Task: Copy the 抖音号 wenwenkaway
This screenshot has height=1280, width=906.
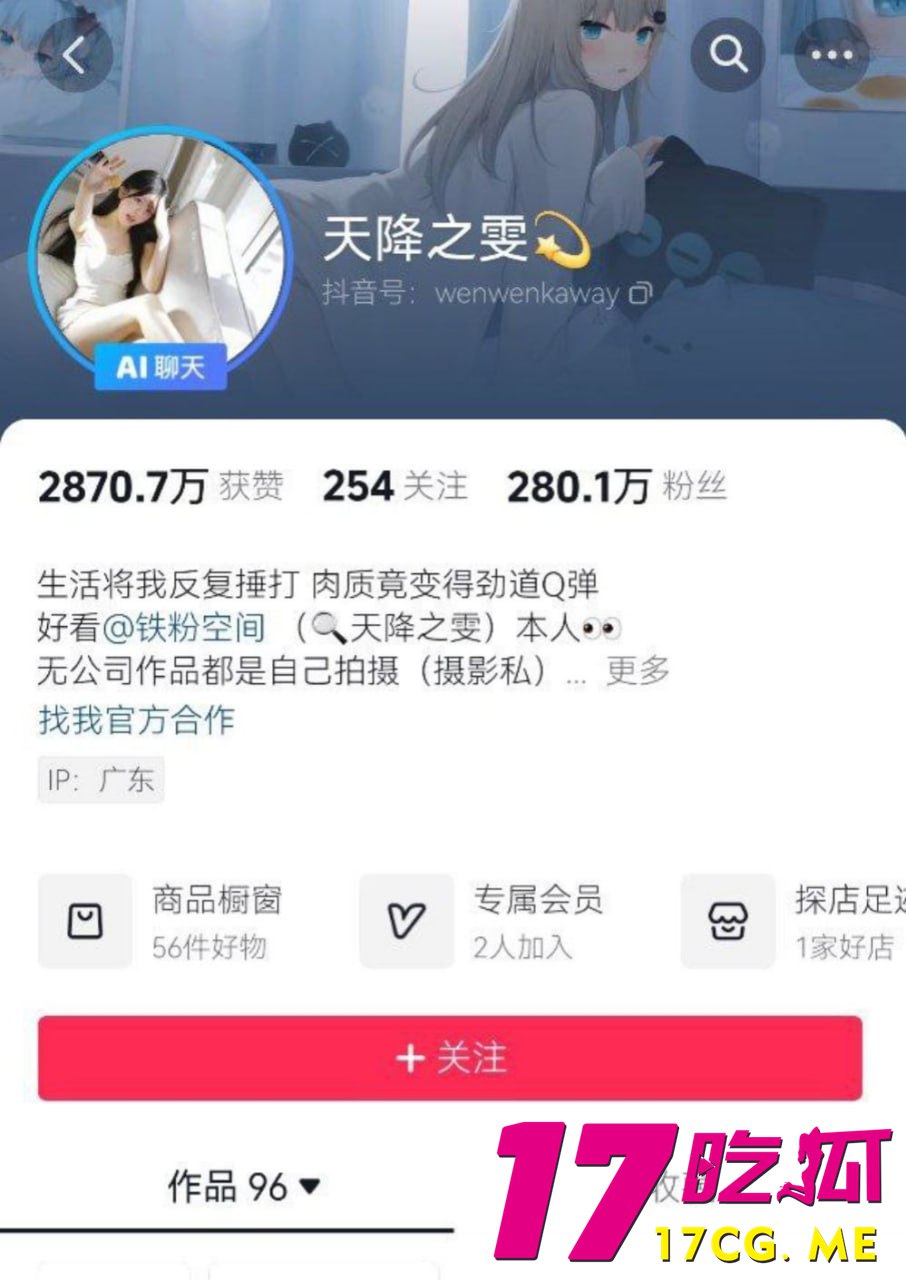Action: pyautogui.click(x=641, y=293)
